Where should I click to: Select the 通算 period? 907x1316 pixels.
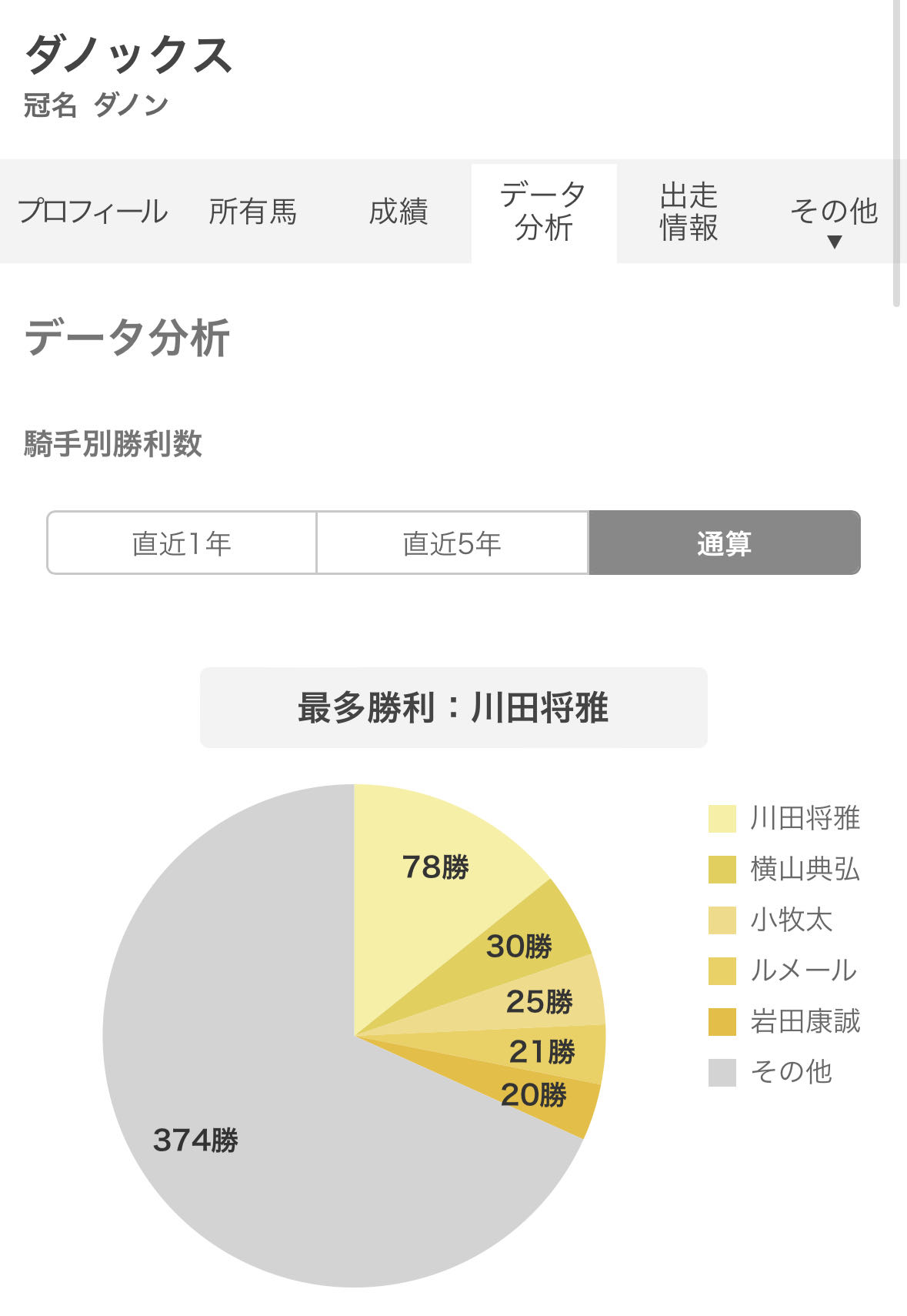pos(724,543)
